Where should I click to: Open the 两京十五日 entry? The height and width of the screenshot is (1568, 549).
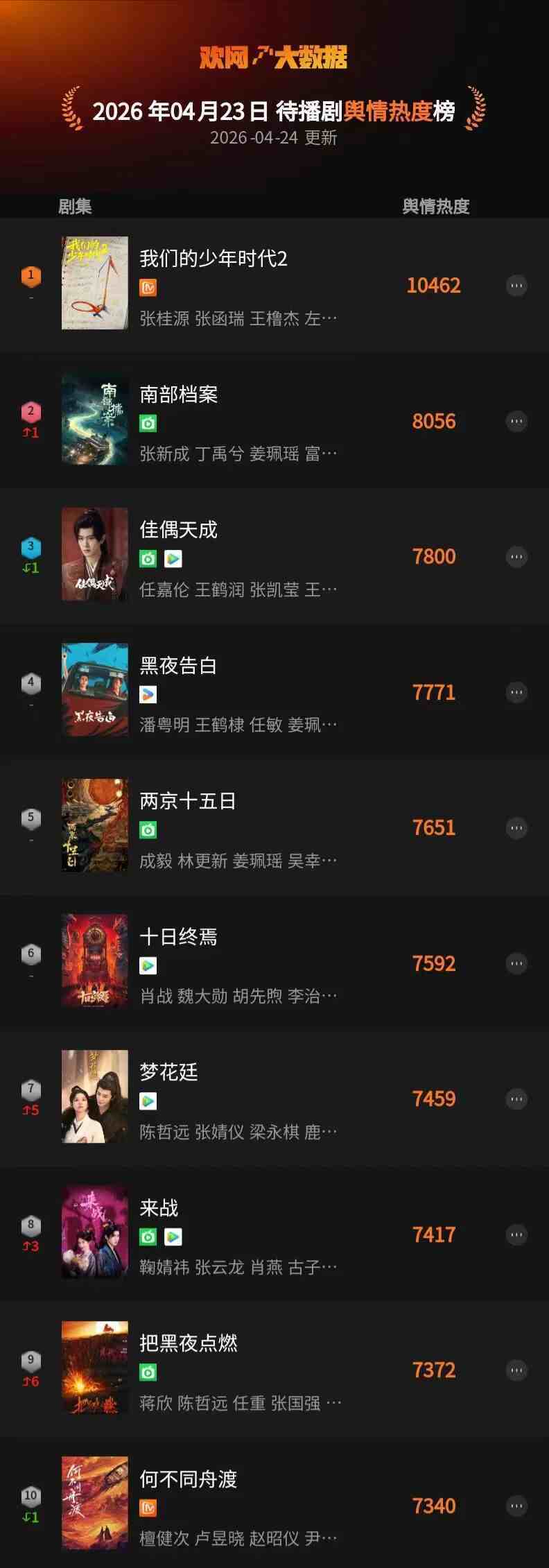pos(188,802)
